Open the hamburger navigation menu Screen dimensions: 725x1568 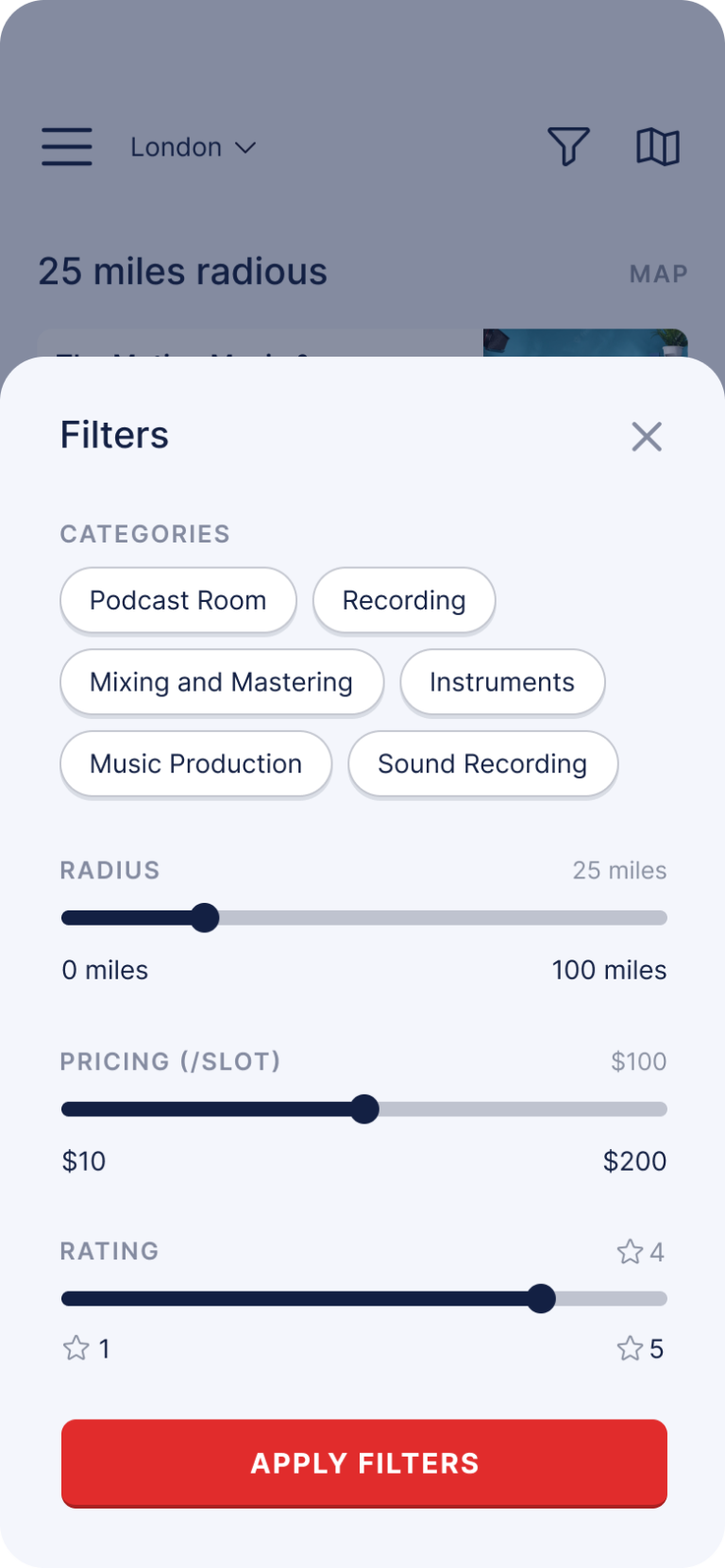[66, 146]
